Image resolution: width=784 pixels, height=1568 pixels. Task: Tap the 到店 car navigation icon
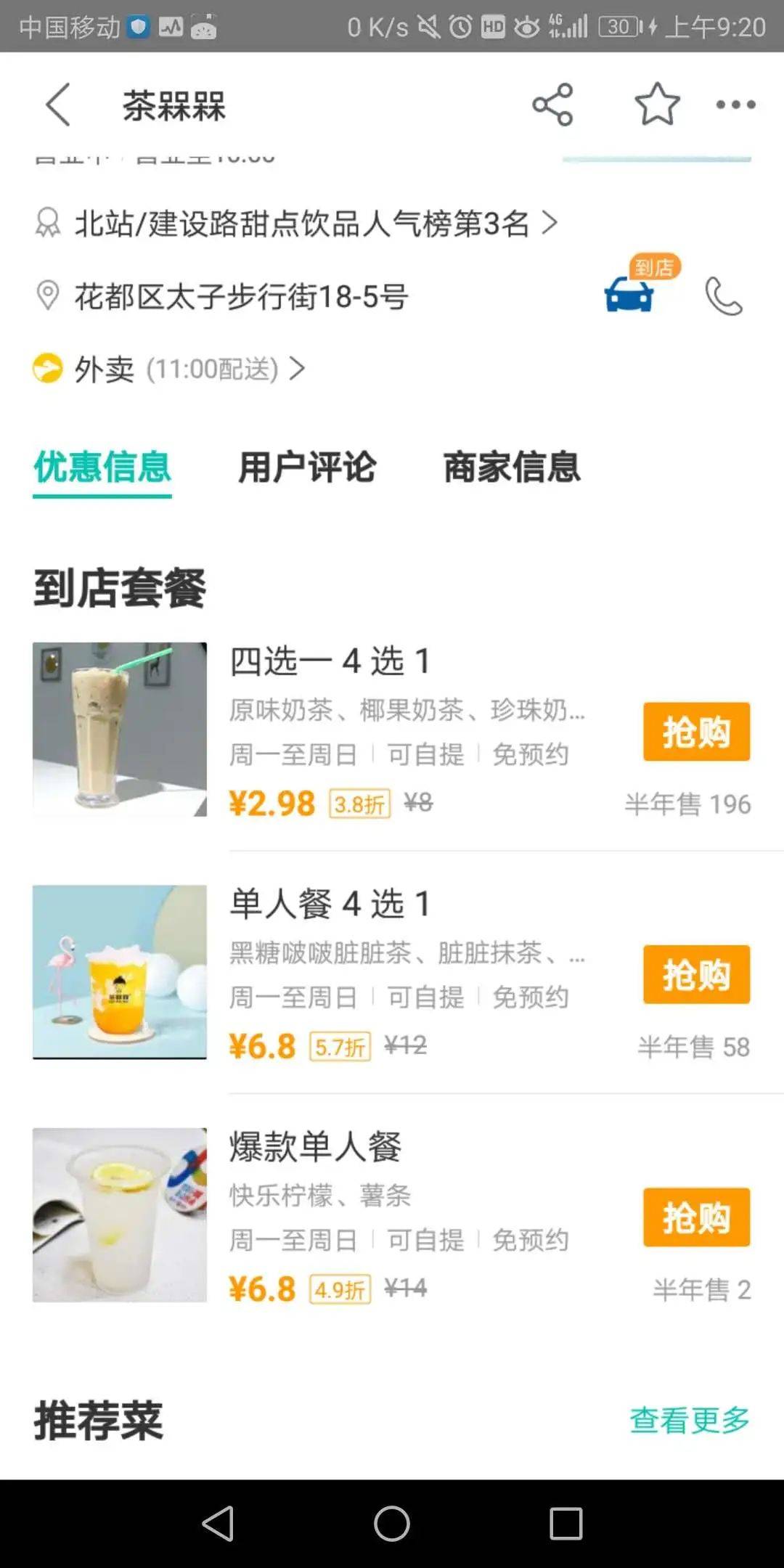tap(629, 294)
